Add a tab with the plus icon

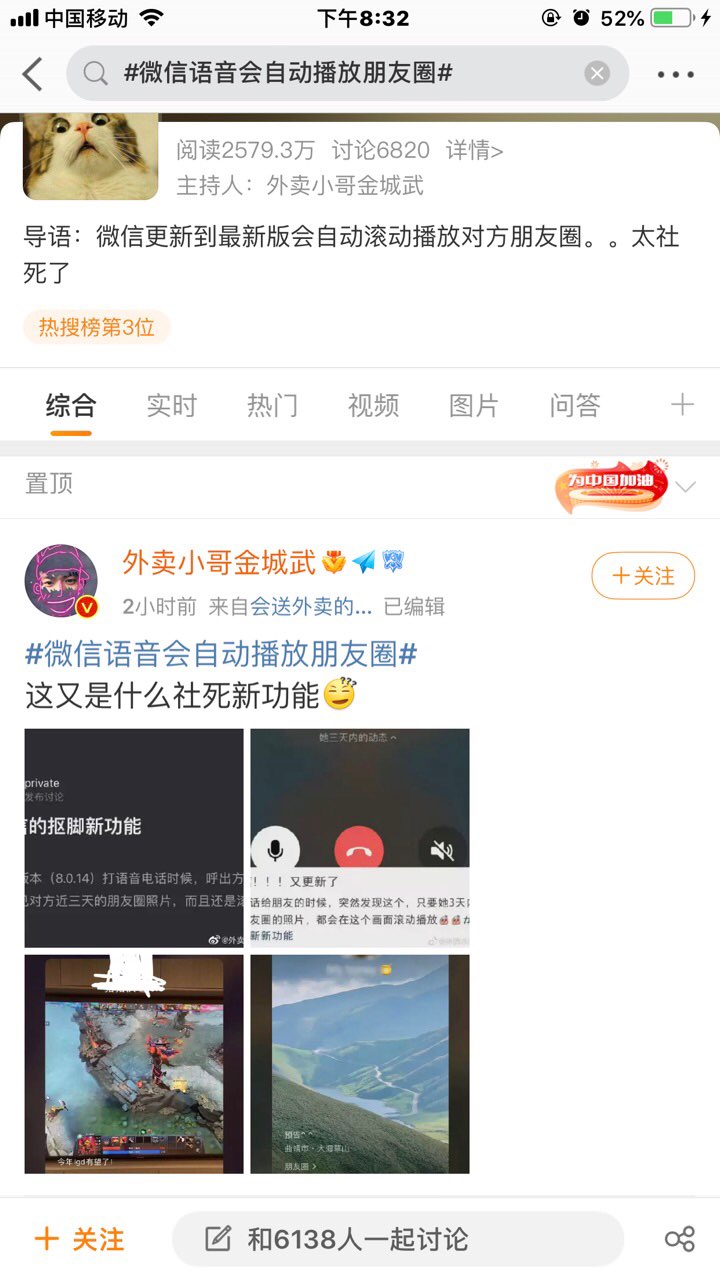pos(682,404)
